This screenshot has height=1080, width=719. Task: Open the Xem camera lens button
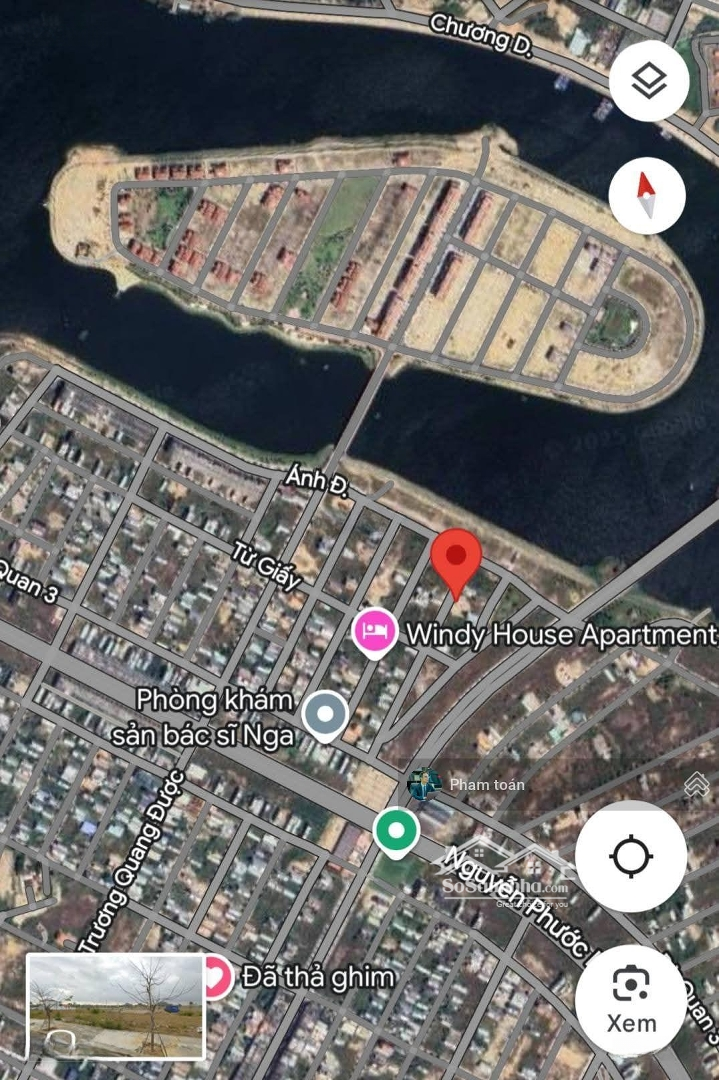tap(631, 998)
